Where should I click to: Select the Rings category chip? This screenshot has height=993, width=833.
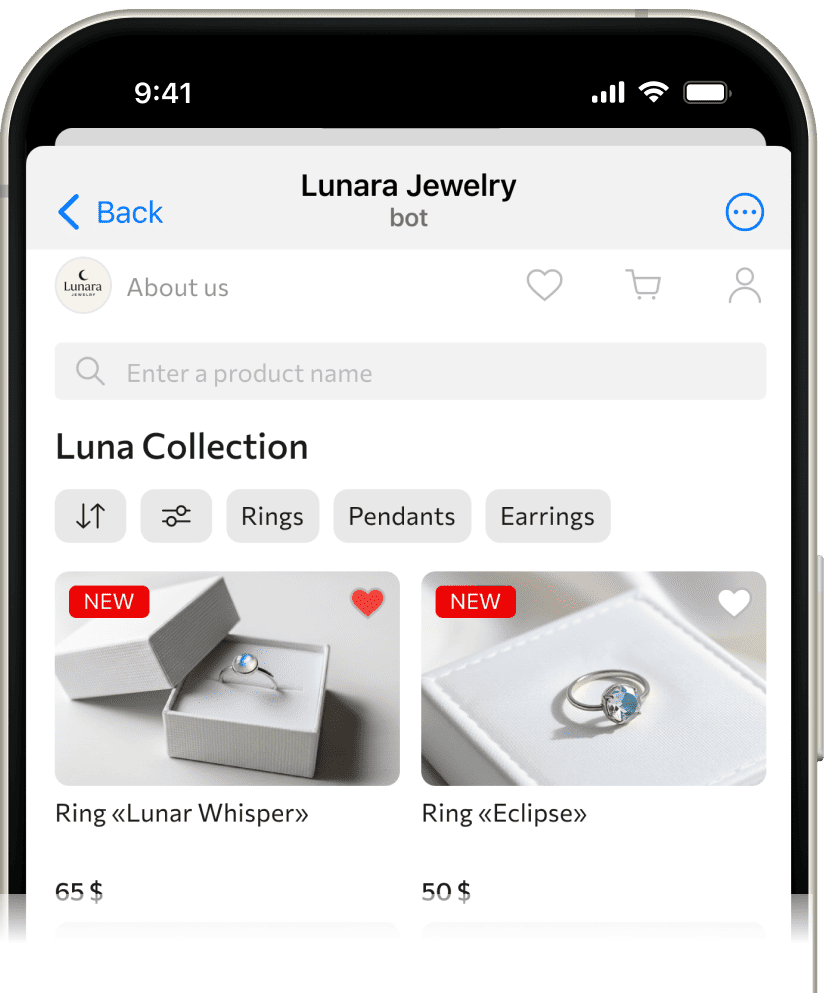pyautogui.click(x=272, y=516)
